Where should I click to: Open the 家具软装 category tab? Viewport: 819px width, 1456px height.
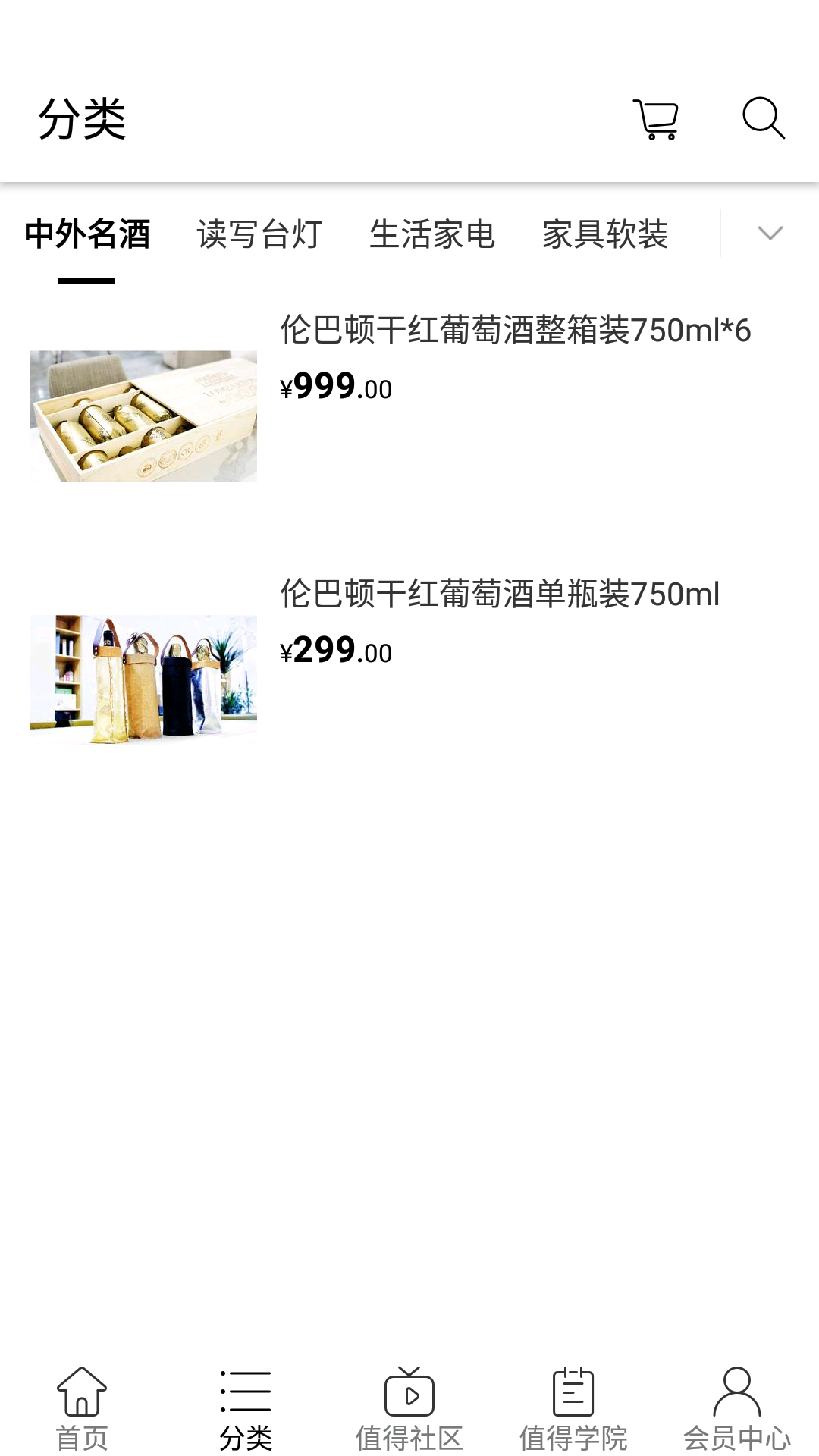[604, 235]
